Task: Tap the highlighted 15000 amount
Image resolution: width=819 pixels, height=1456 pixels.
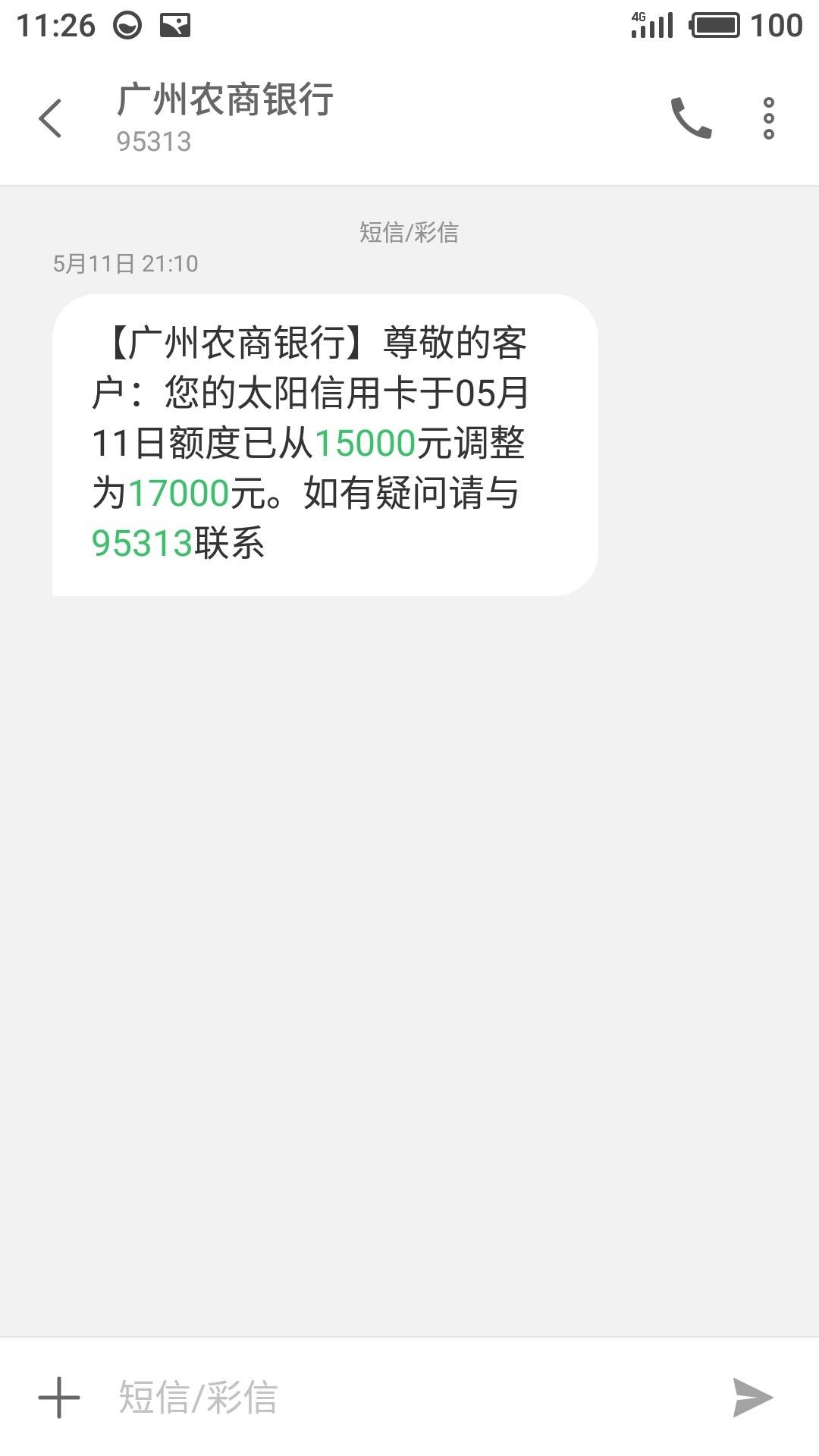Action: [x=365, y=443]
